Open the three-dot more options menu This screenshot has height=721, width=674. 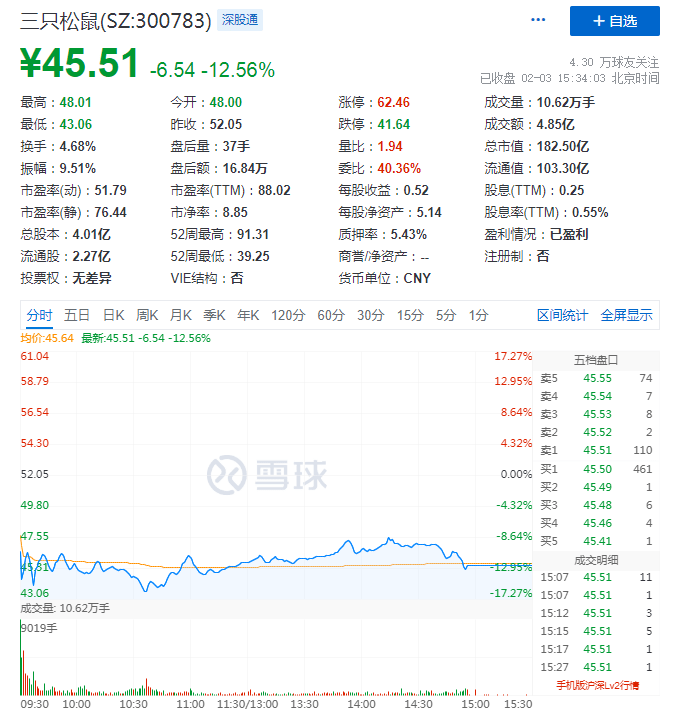point(539,20)
